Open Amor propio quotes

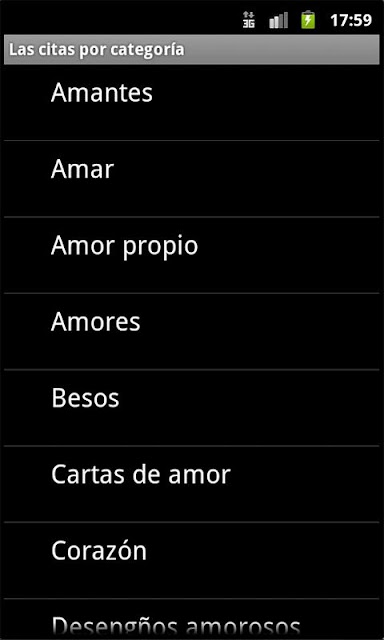[x=192, y=255]
